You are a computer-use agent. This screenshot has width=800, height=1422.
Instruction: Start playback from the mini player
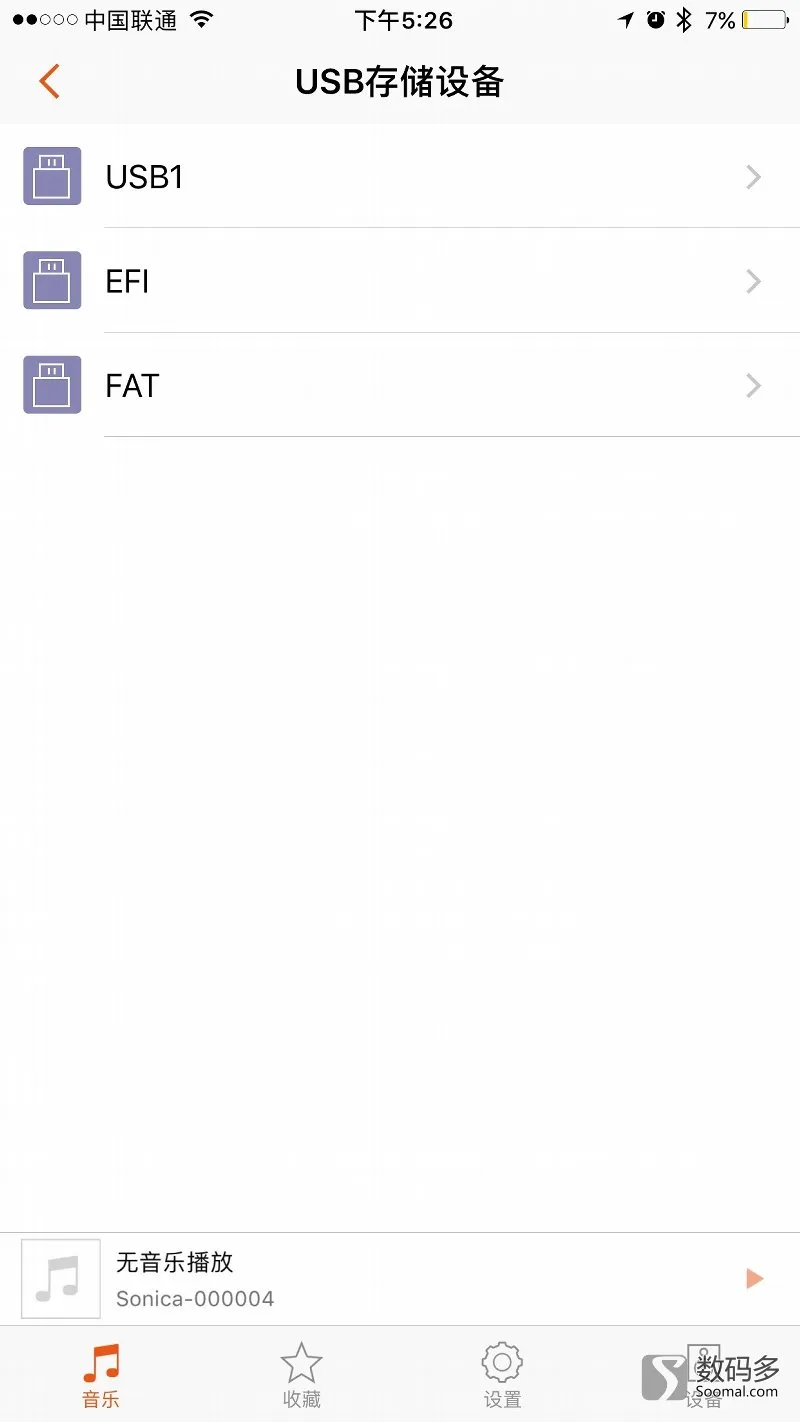[x=755, y=1278]
